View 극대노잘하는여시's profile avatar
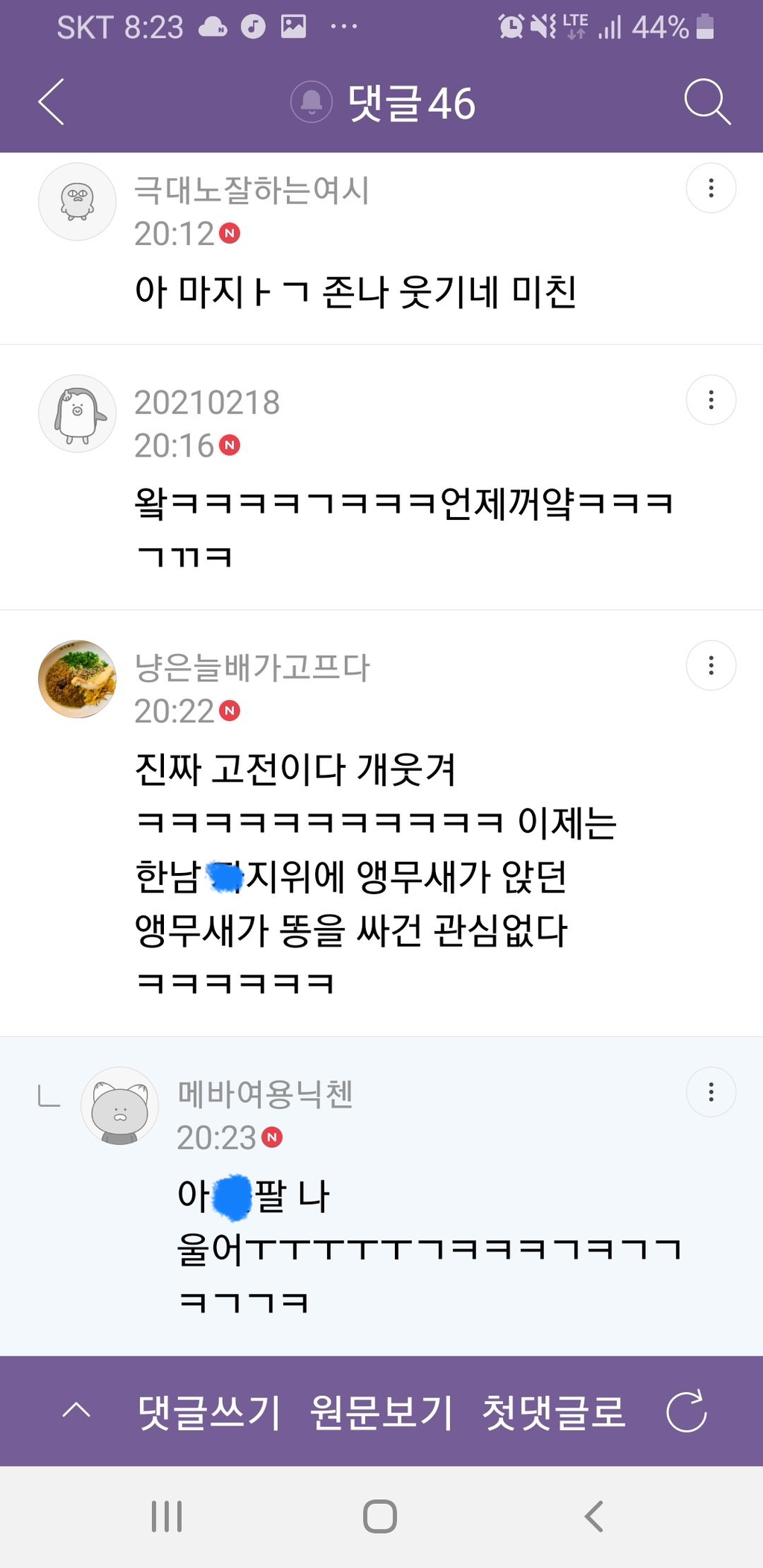 [77, 202]
